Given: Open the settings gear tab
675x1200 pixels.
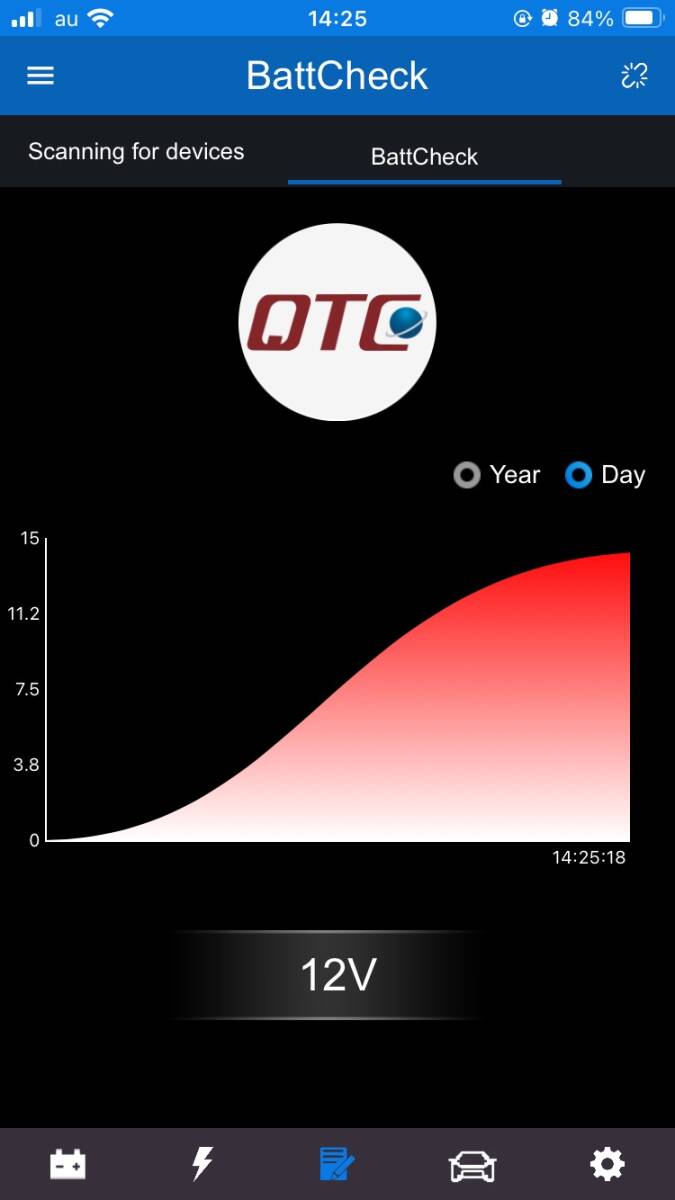Looking at the screenshot, I should pos(607,1164).
